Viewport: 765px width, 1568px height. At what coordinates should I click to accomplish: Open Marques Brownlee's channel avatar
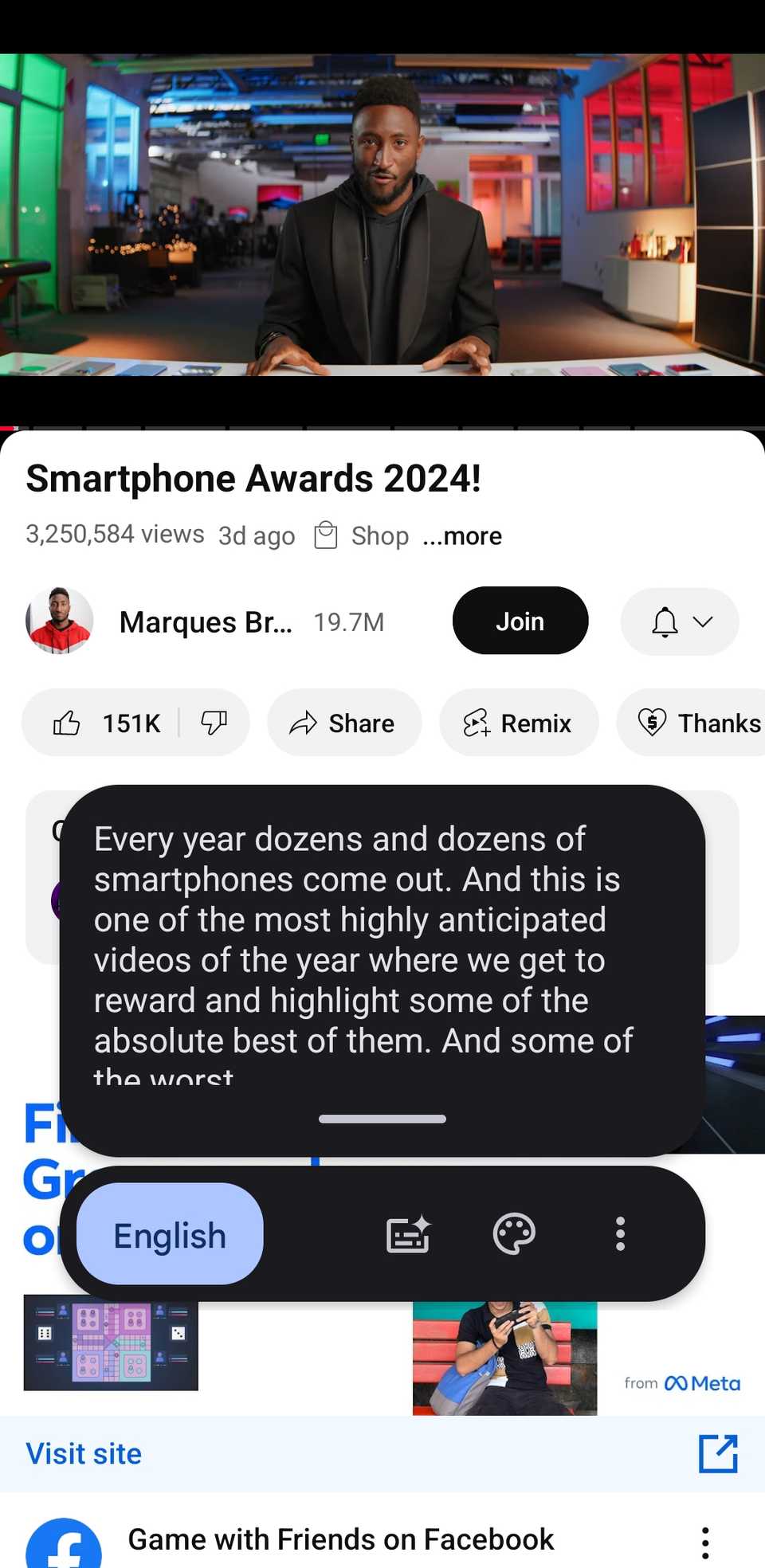click(59, 621)
